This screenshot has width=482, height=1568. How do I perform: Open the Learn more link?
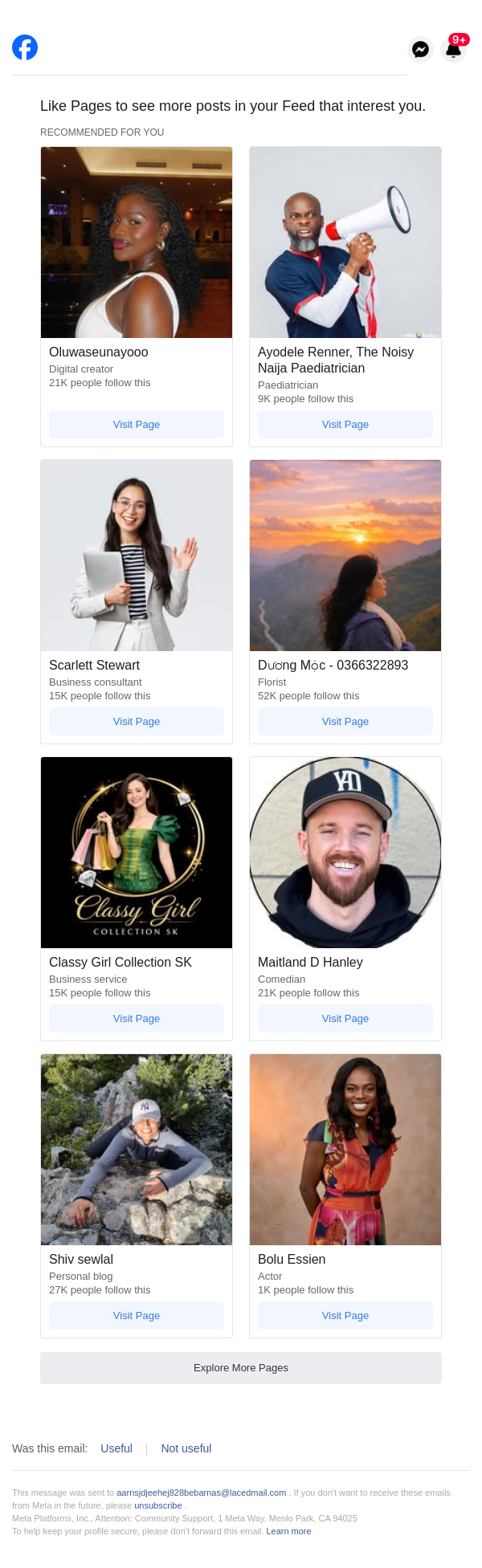click(288, 1531)
